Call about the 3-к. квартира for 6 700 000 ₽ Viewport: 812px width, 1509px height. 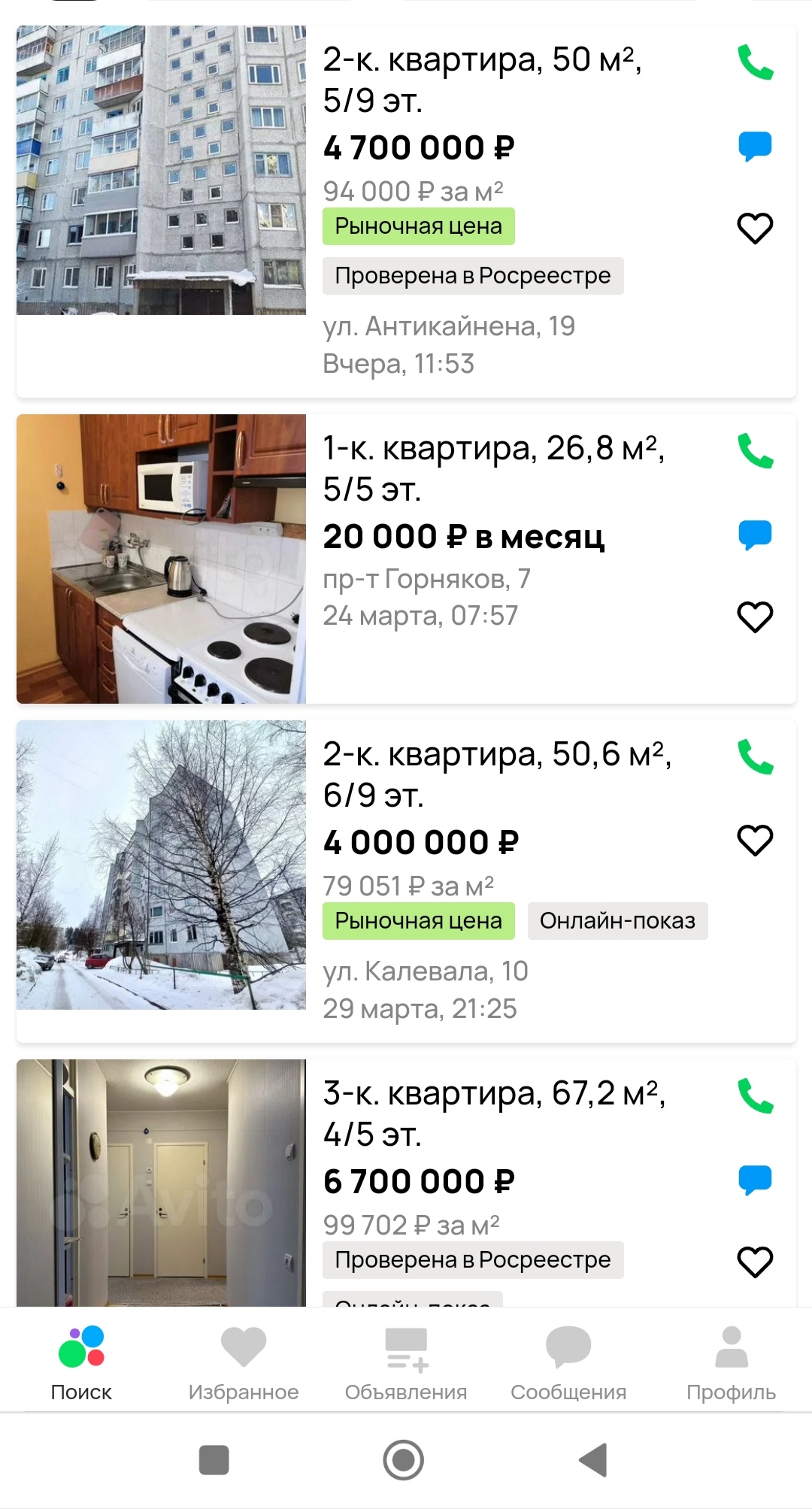coord(755,1096)
